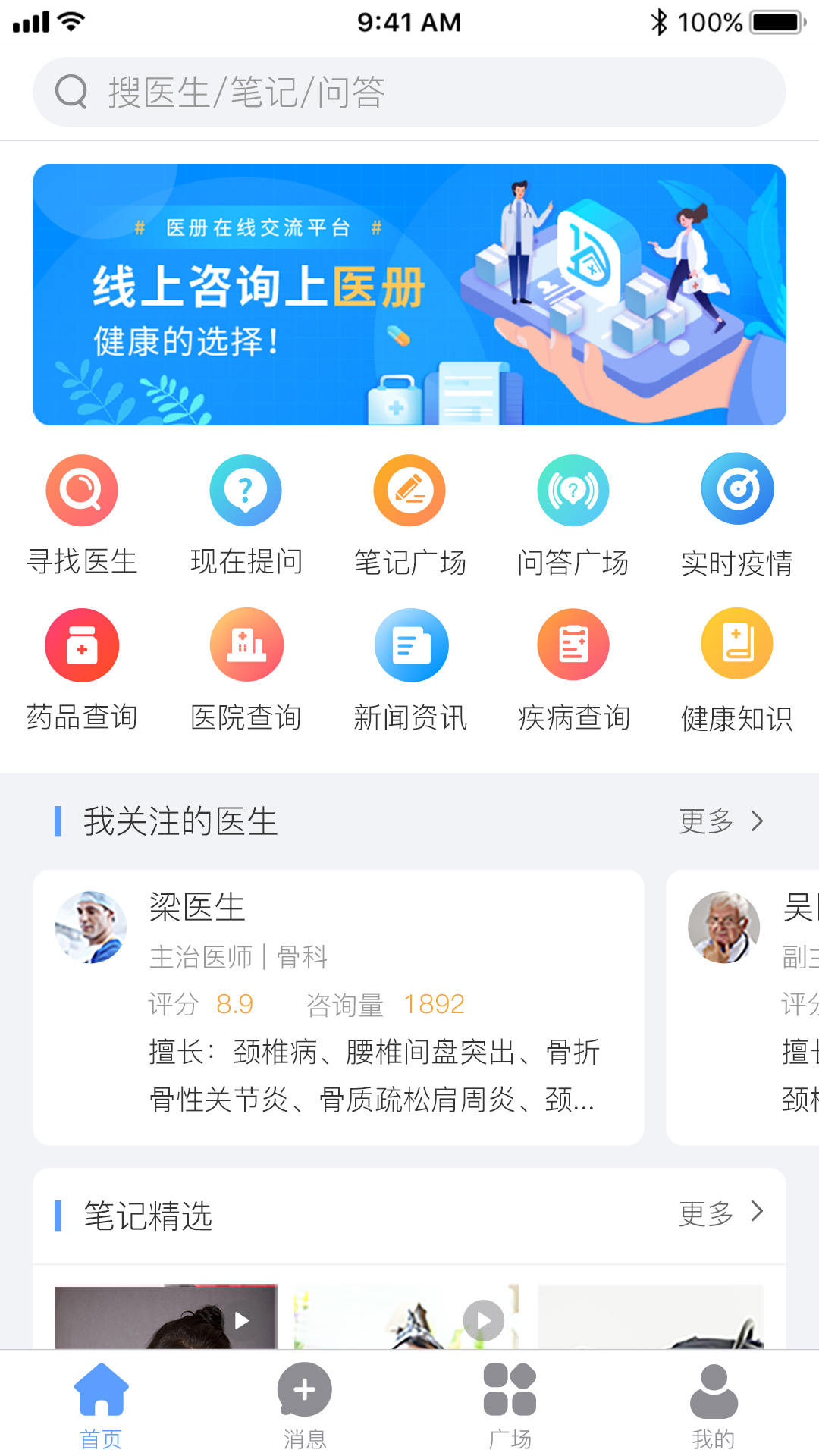Tap the promotional 线上咨询上医册 banner

click(x=409, y=294)
